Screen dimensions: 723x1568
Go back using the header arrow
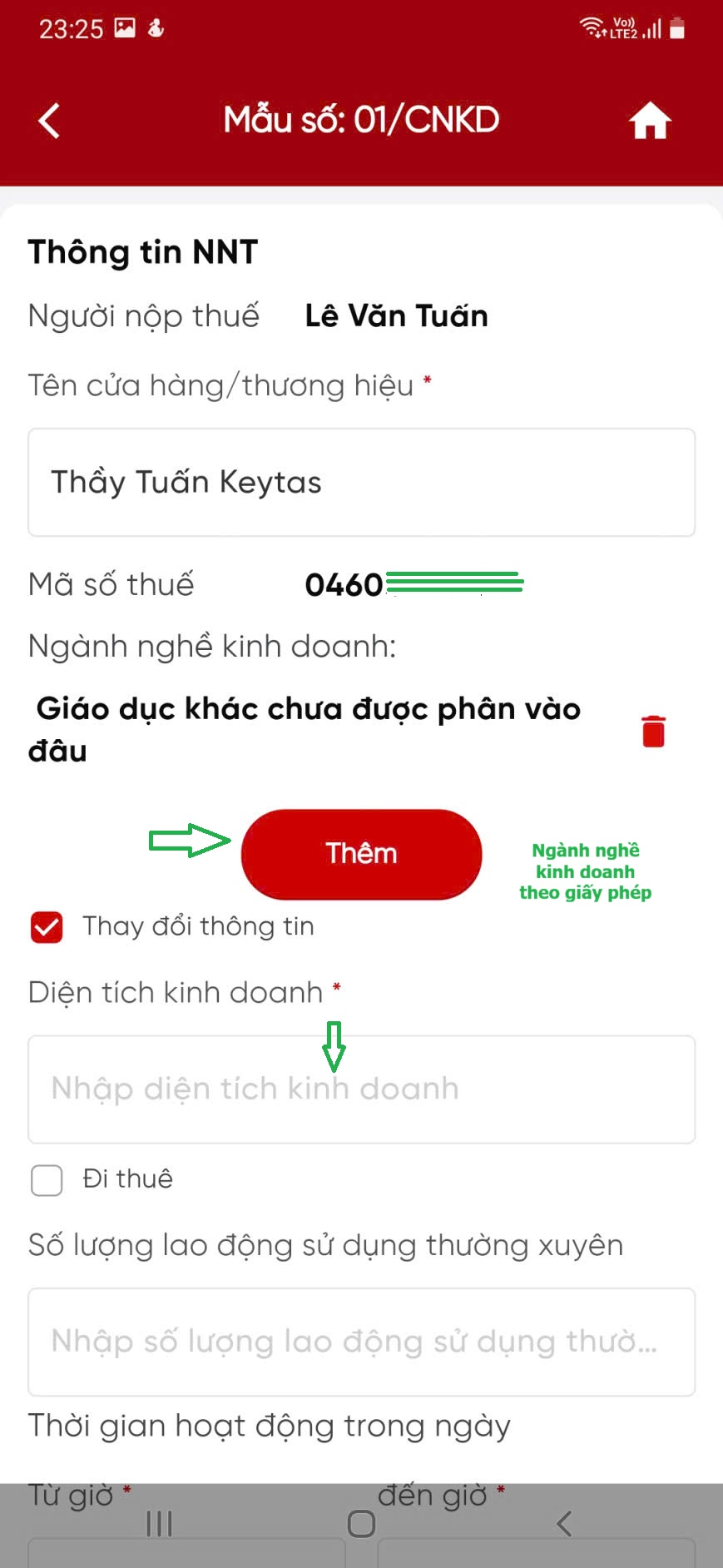pos(50,121)
